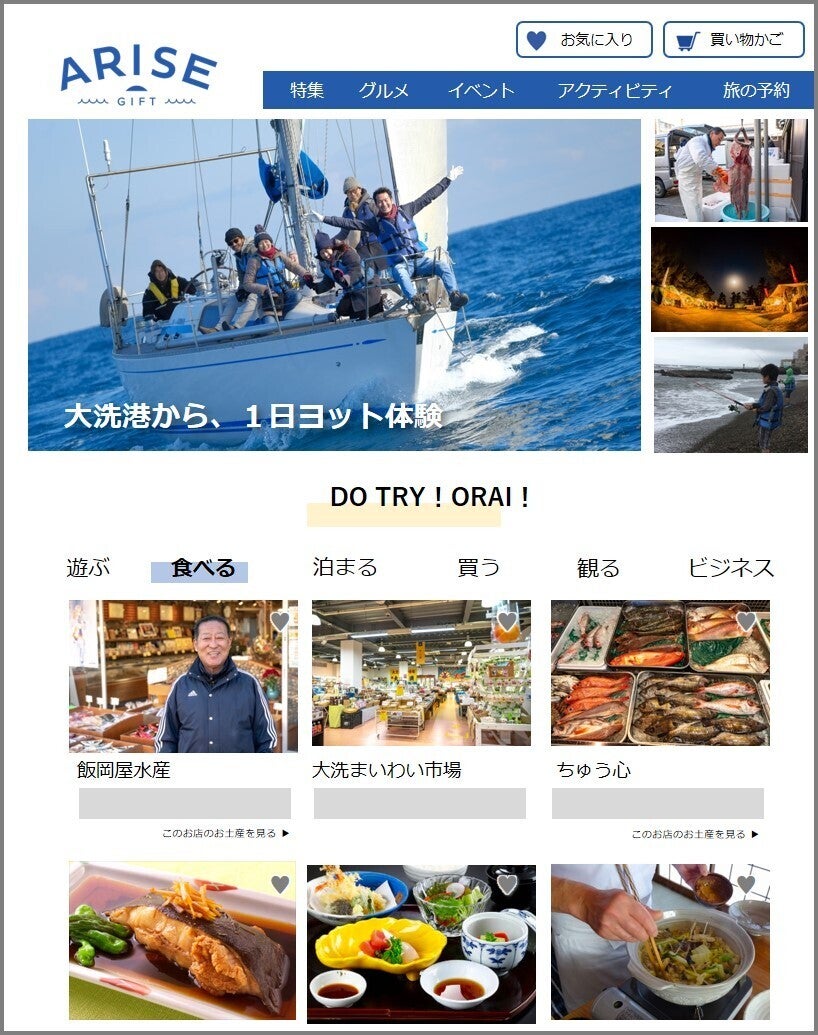Go to the 特集 menu item
This screenshot has width=818, height=1035.
pos(307,90)
